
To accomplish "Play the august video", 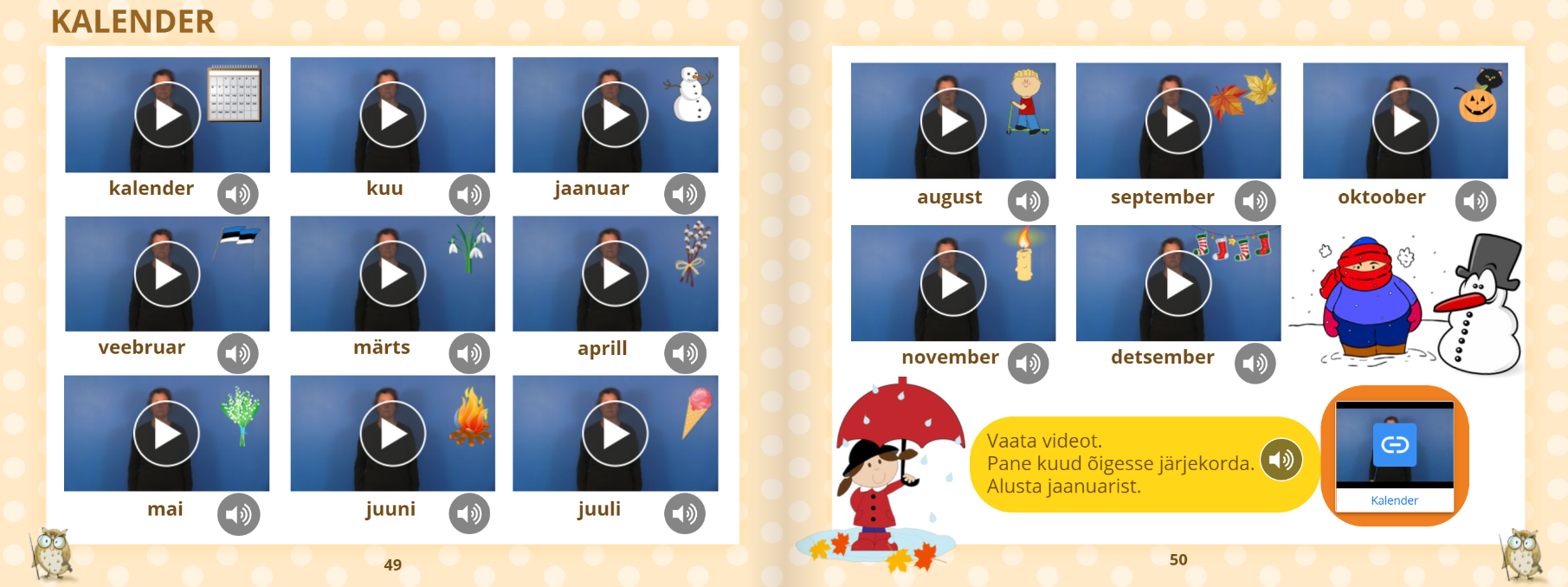I will pos(952,121).
